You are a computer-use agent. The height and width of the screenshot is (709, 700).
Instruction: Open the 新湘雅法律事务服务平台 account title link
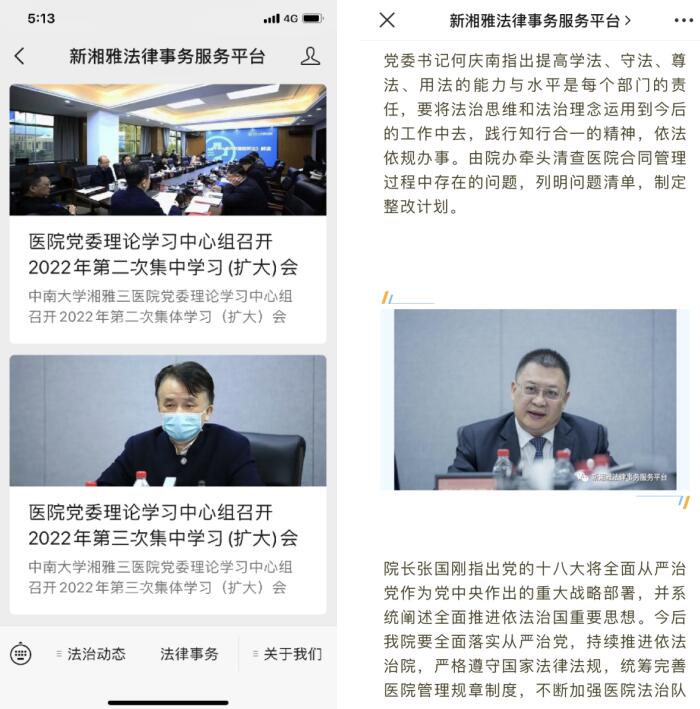540,20
